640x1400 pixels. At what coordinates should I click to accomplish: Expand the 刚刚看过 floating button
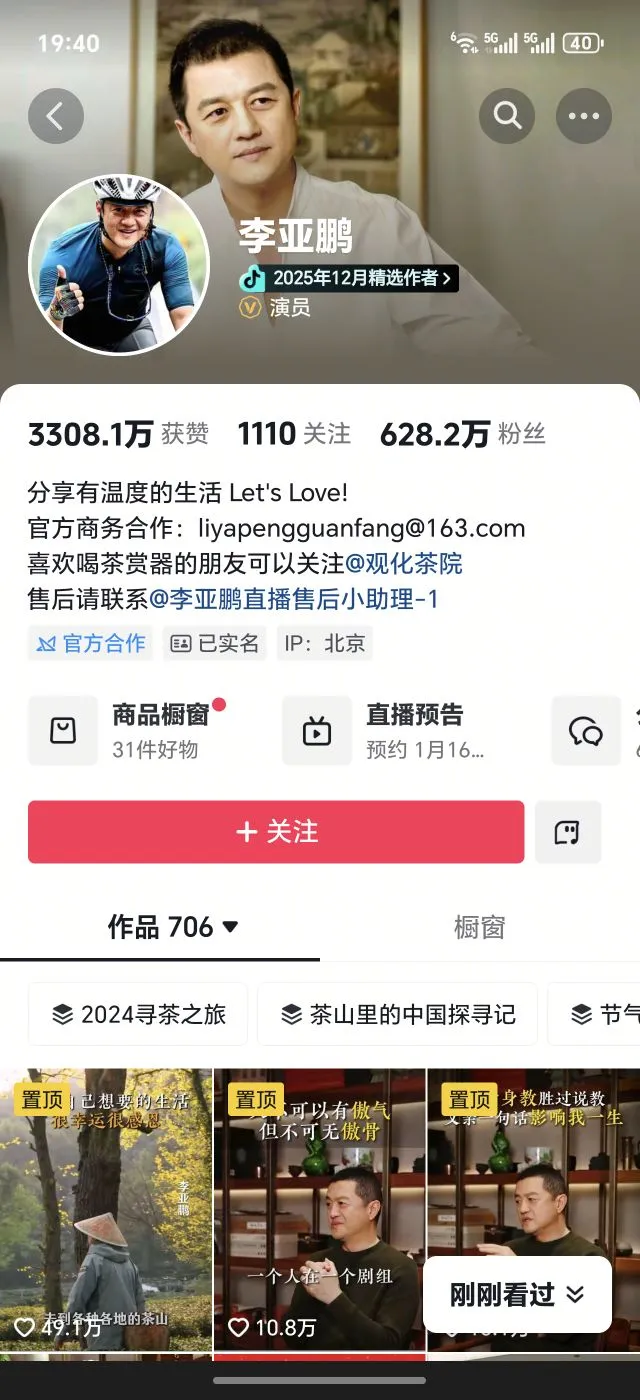(x=516, y=1295)
